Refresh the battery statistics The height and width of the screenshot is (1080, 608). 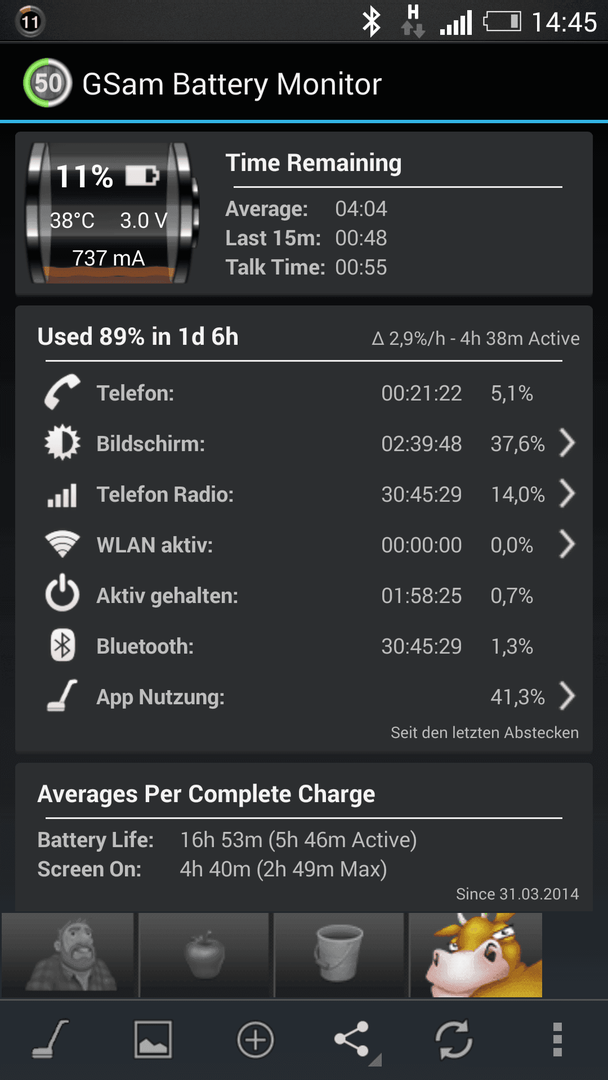click(454, 1039)
